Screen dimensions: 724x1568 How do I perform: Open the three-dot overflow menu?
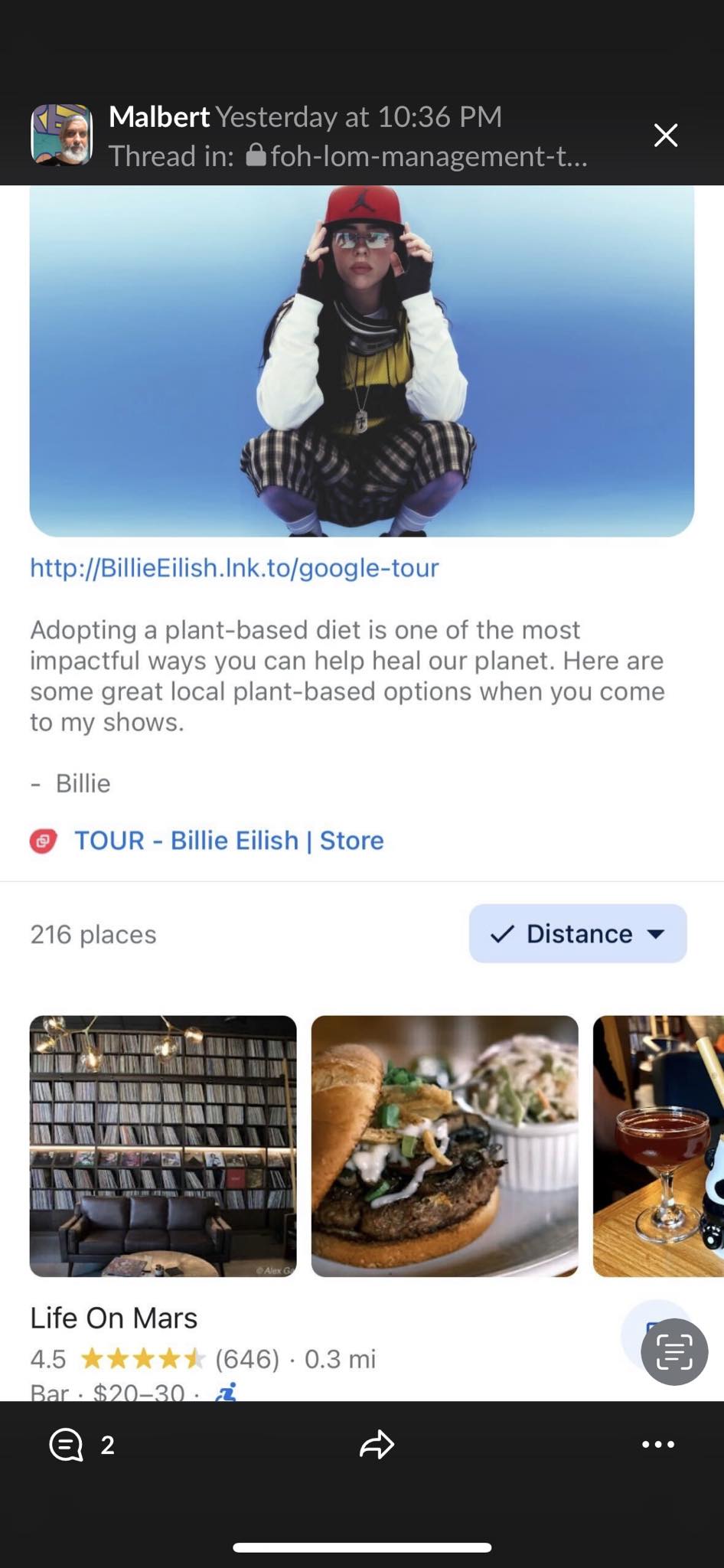point(657,1445)
